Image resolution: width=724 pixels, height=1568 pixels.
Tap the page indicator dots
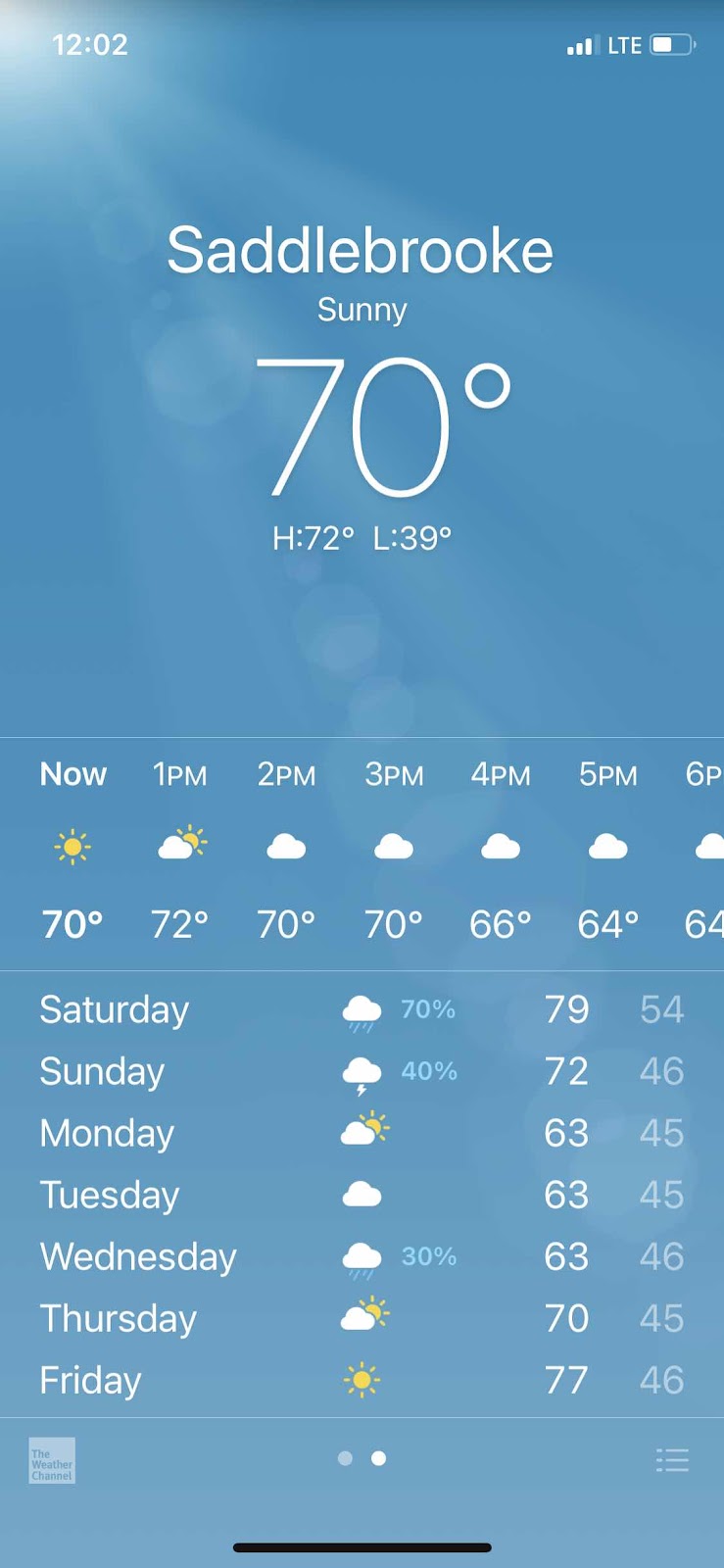point(362,1458)
